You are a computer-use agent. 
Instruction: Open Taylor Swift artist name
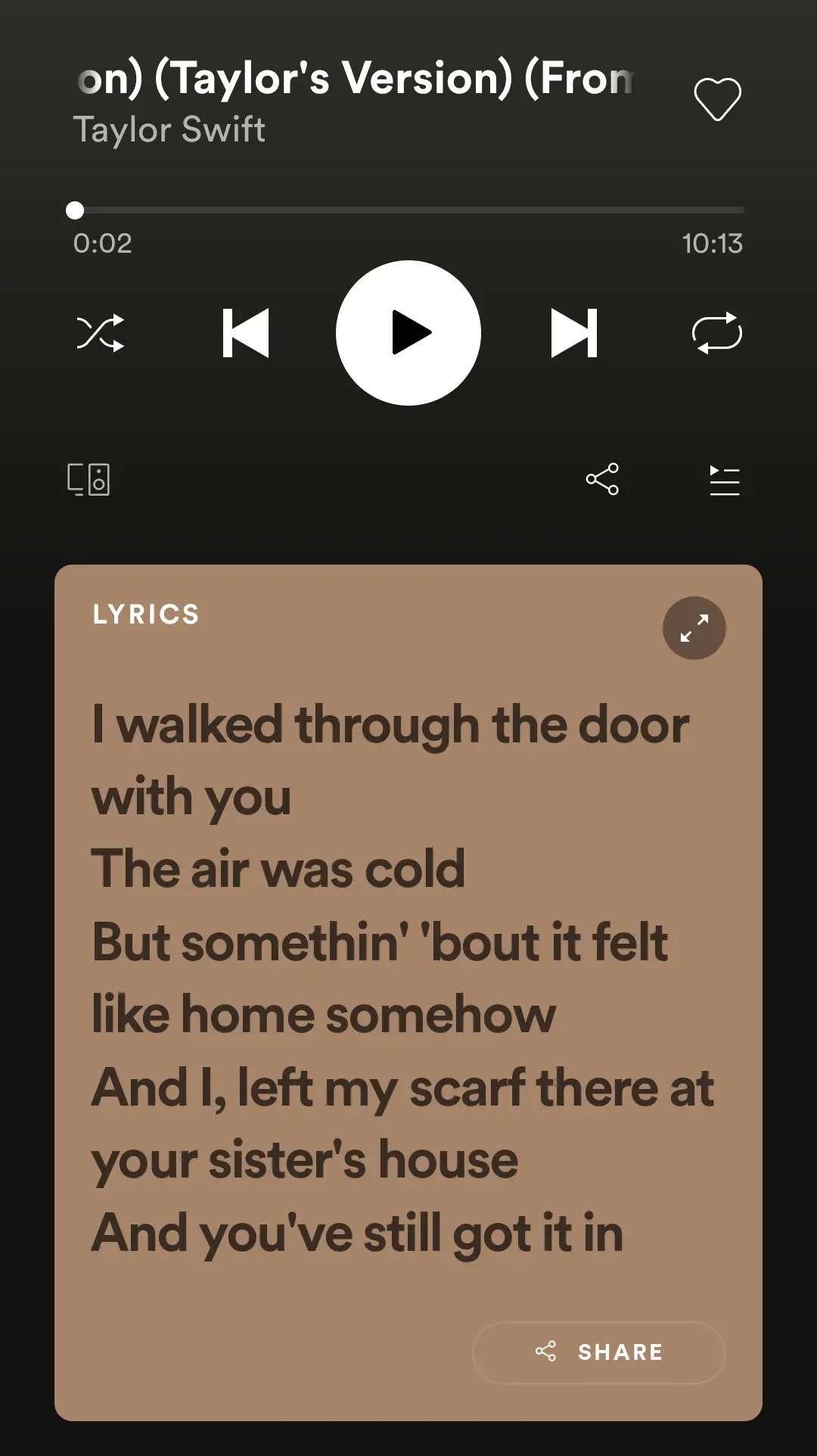169,130
